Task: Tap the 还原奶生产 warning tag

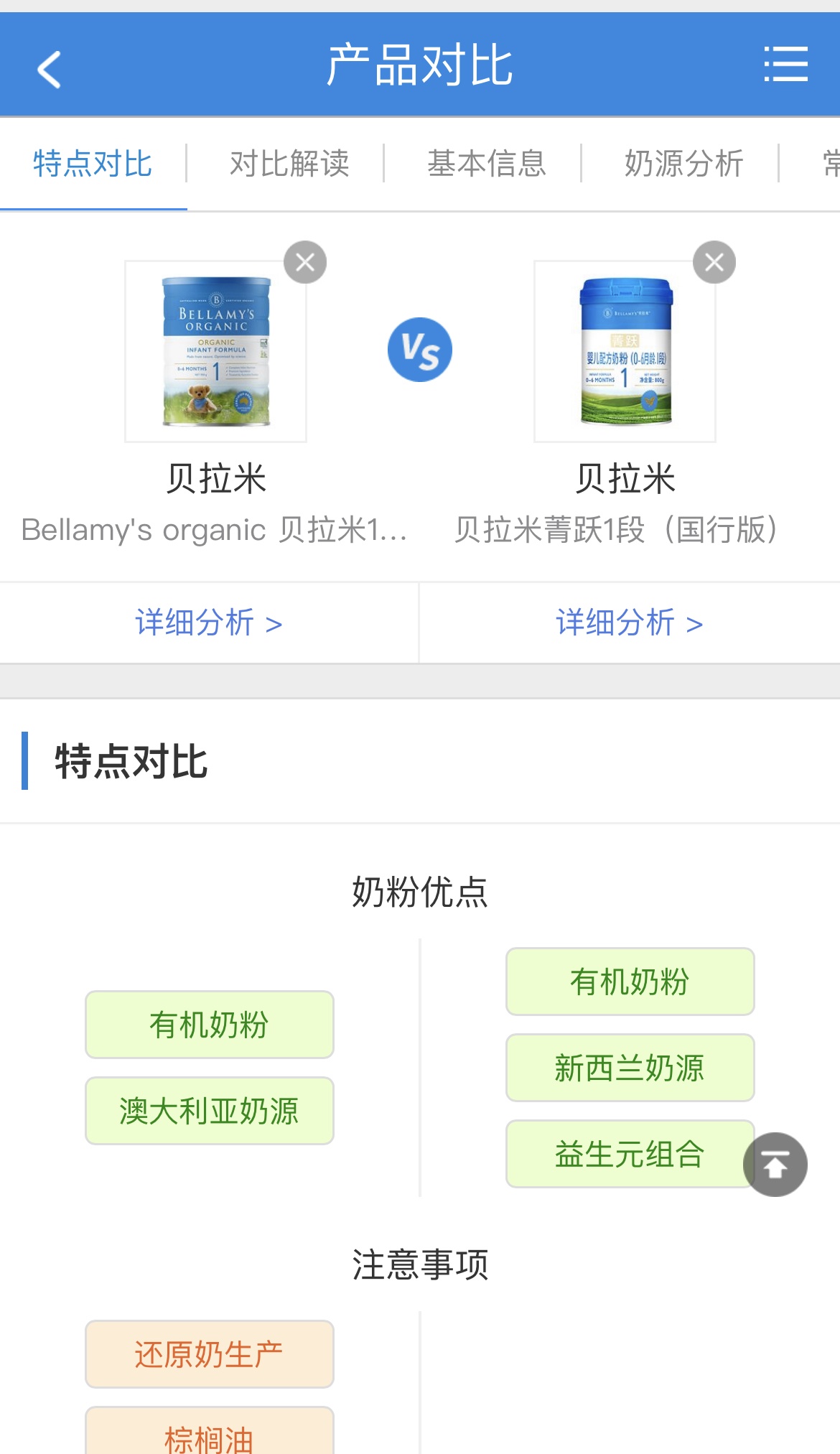Action: click(209, 1354)
